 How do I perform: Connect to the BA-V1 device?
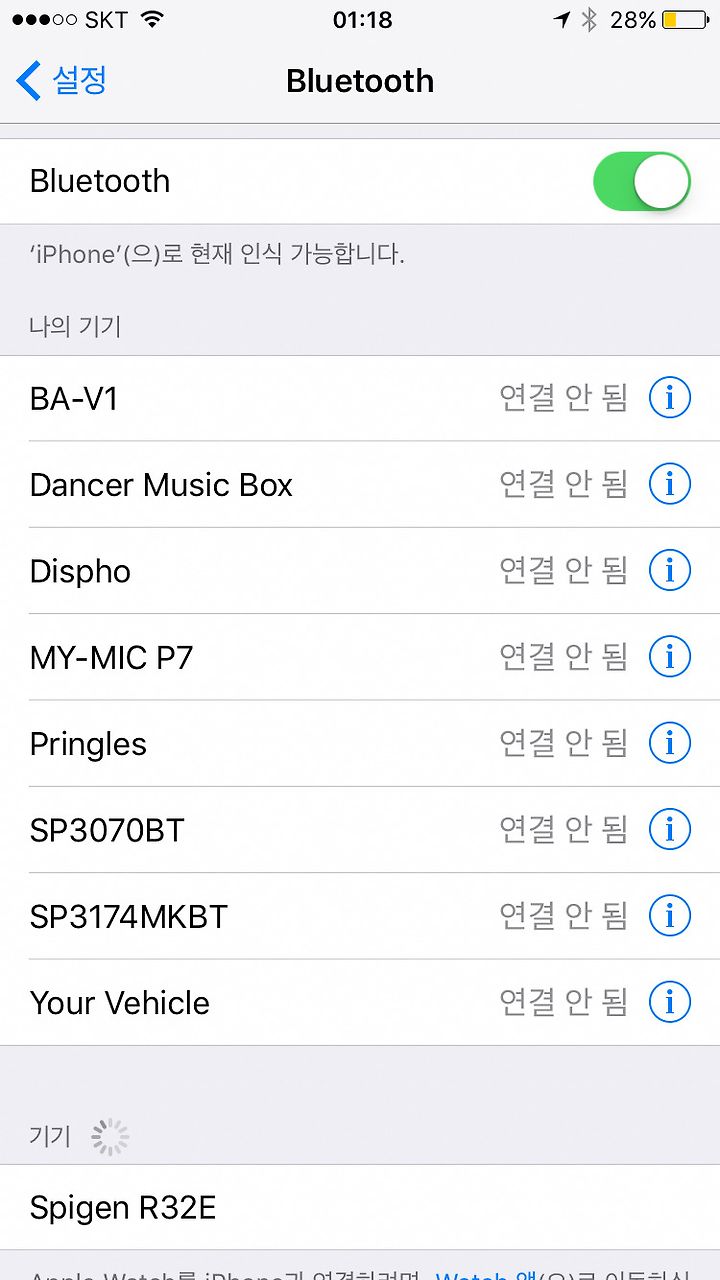tap(360, 399)
